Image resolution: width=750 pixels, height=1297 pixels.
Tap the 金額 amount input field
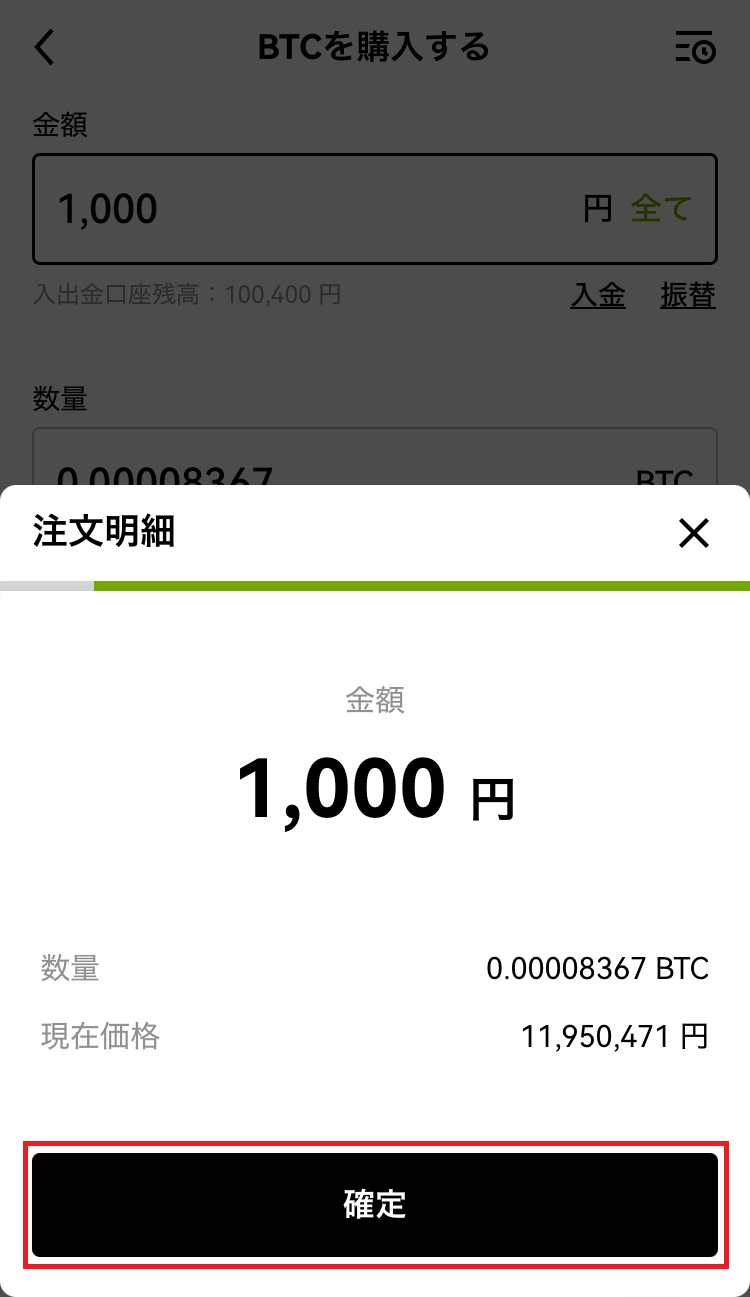pyautogui.click(x=300, y=209)
